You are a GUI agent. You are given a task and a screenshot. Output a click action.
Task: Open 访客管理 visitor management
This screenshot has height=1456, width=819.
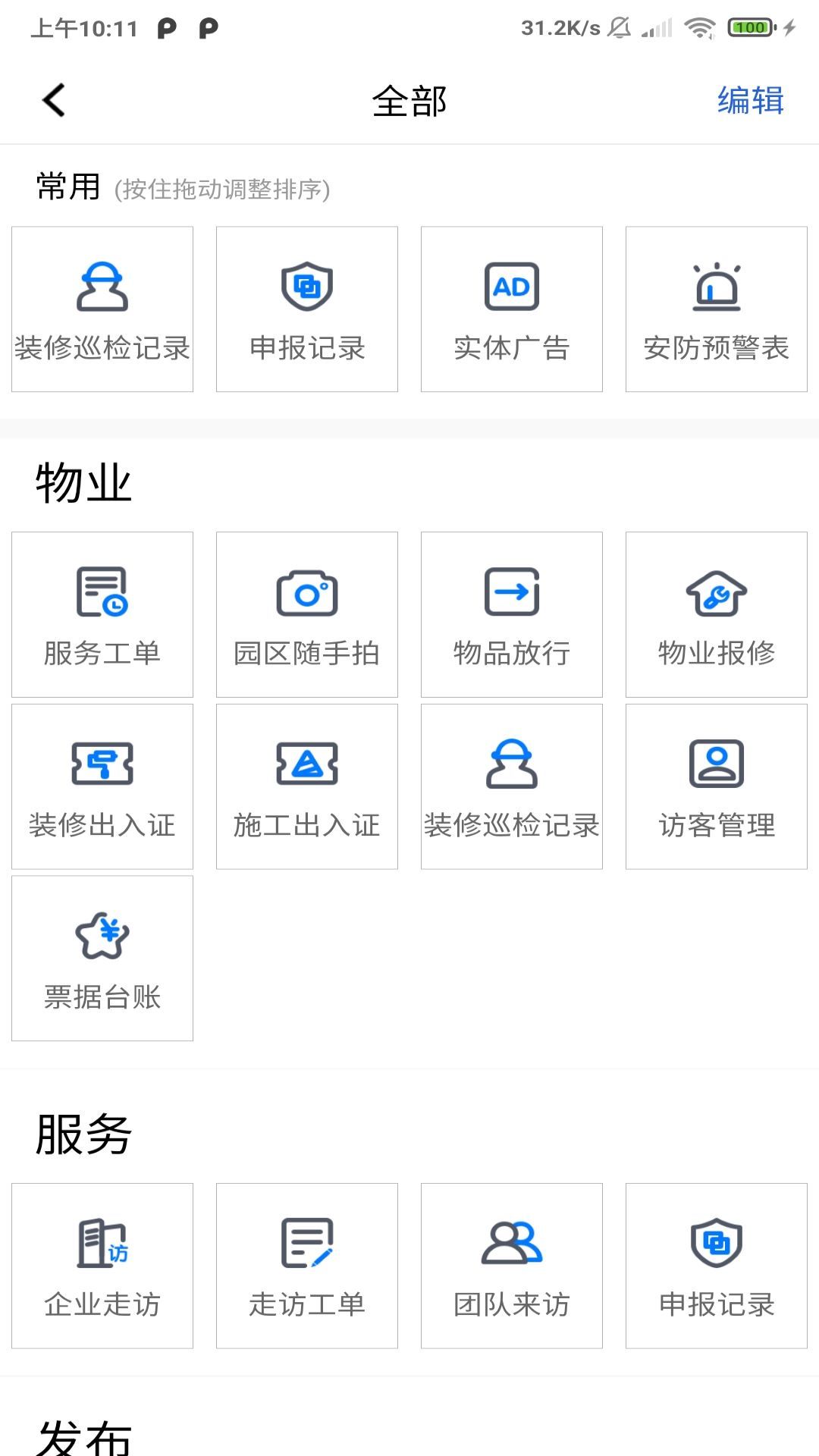point(716,786)
